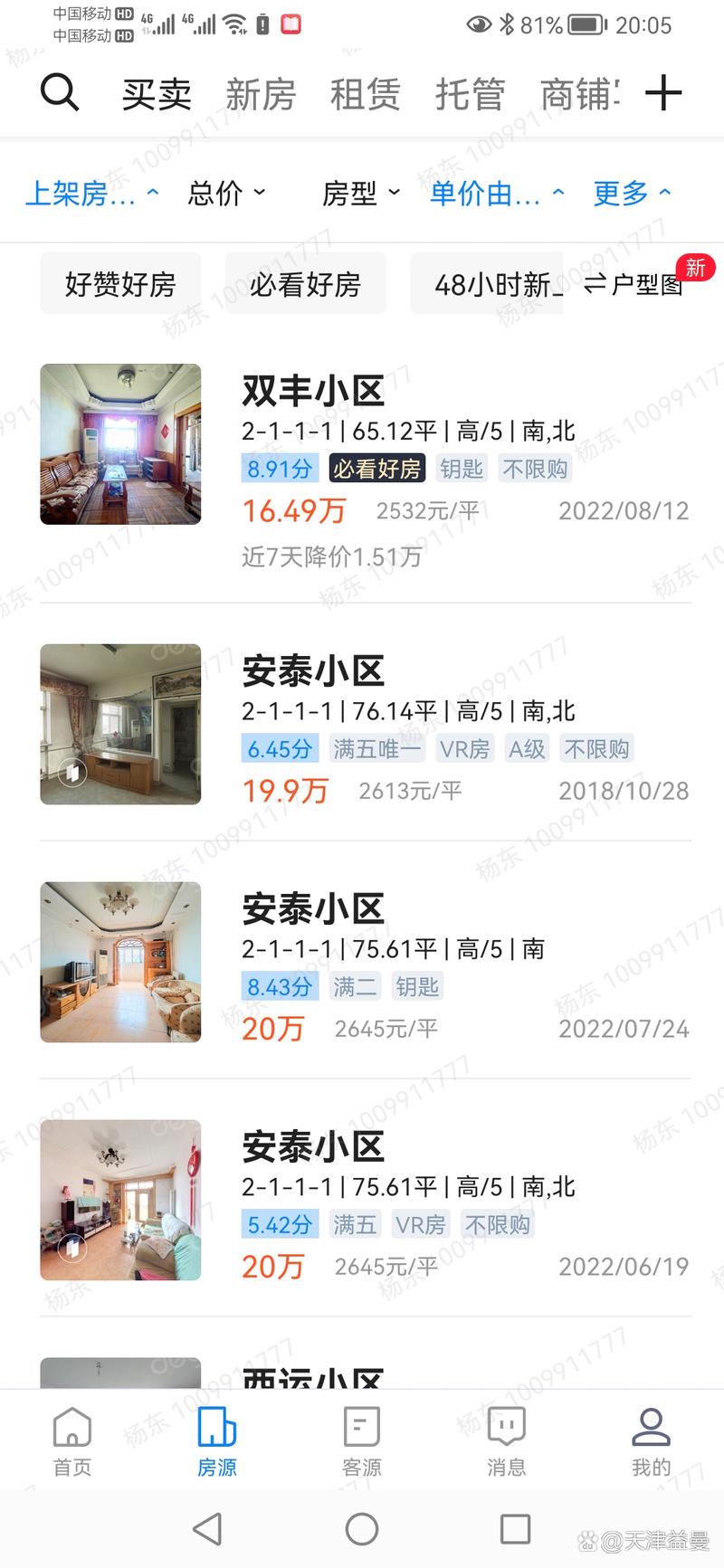724x1568 pixels.
Task: Open the 总价 price filter dropdown
Action: 225,193
